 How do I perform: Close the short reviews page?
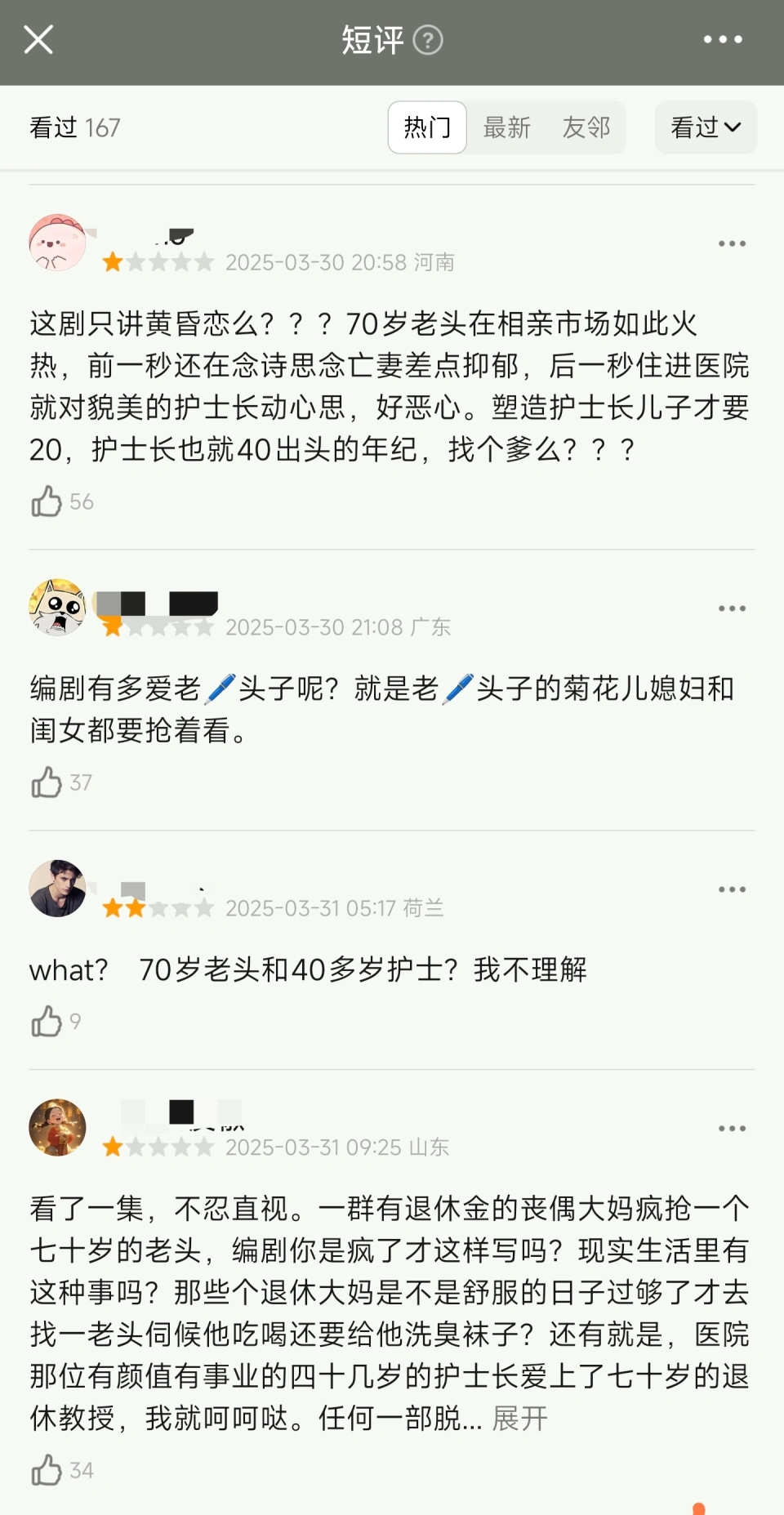pos(38,39)
